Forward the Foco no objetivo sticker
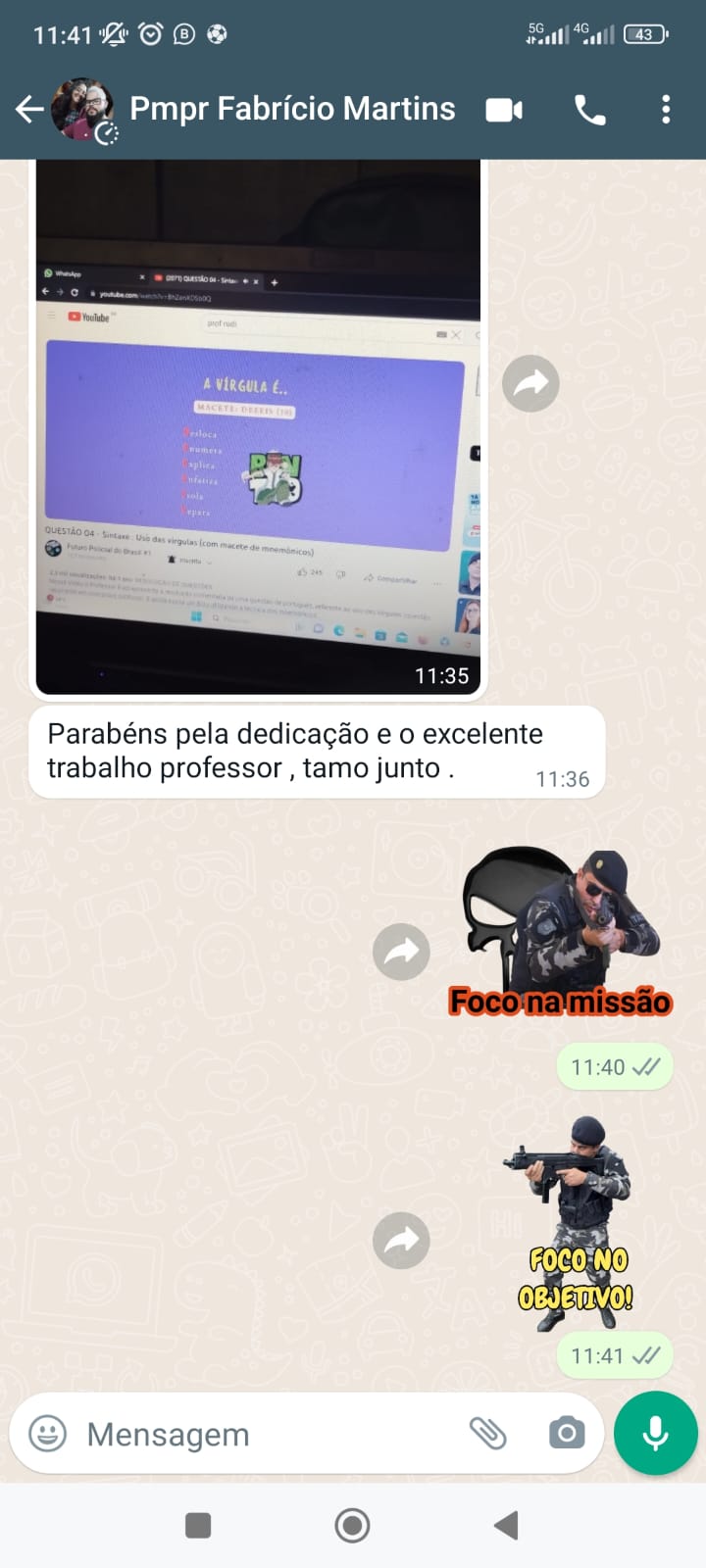The image size is (706, 1568). tap(401, 1241)
